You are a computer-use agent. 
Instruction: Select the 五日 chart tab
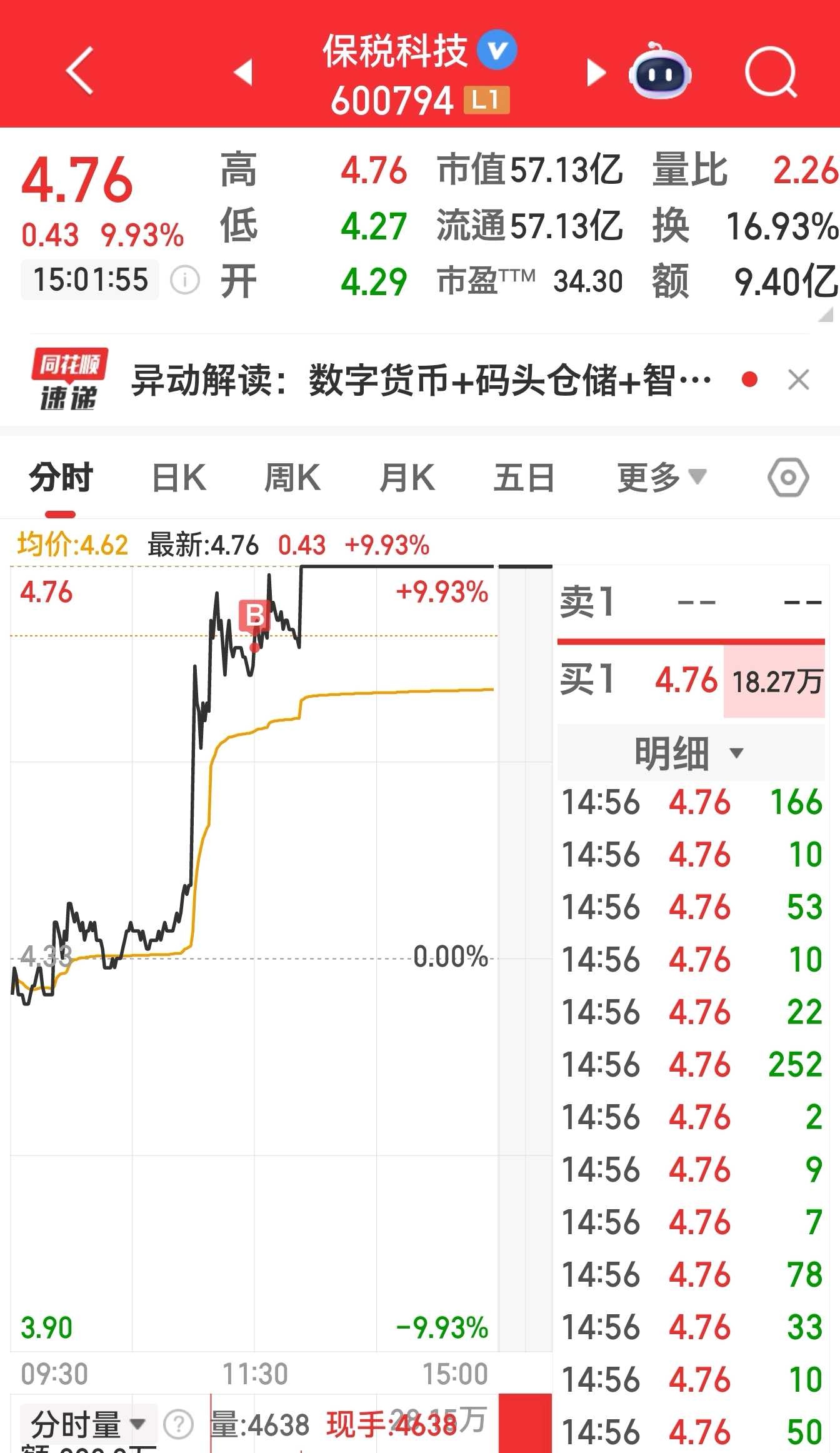[524, 477]
